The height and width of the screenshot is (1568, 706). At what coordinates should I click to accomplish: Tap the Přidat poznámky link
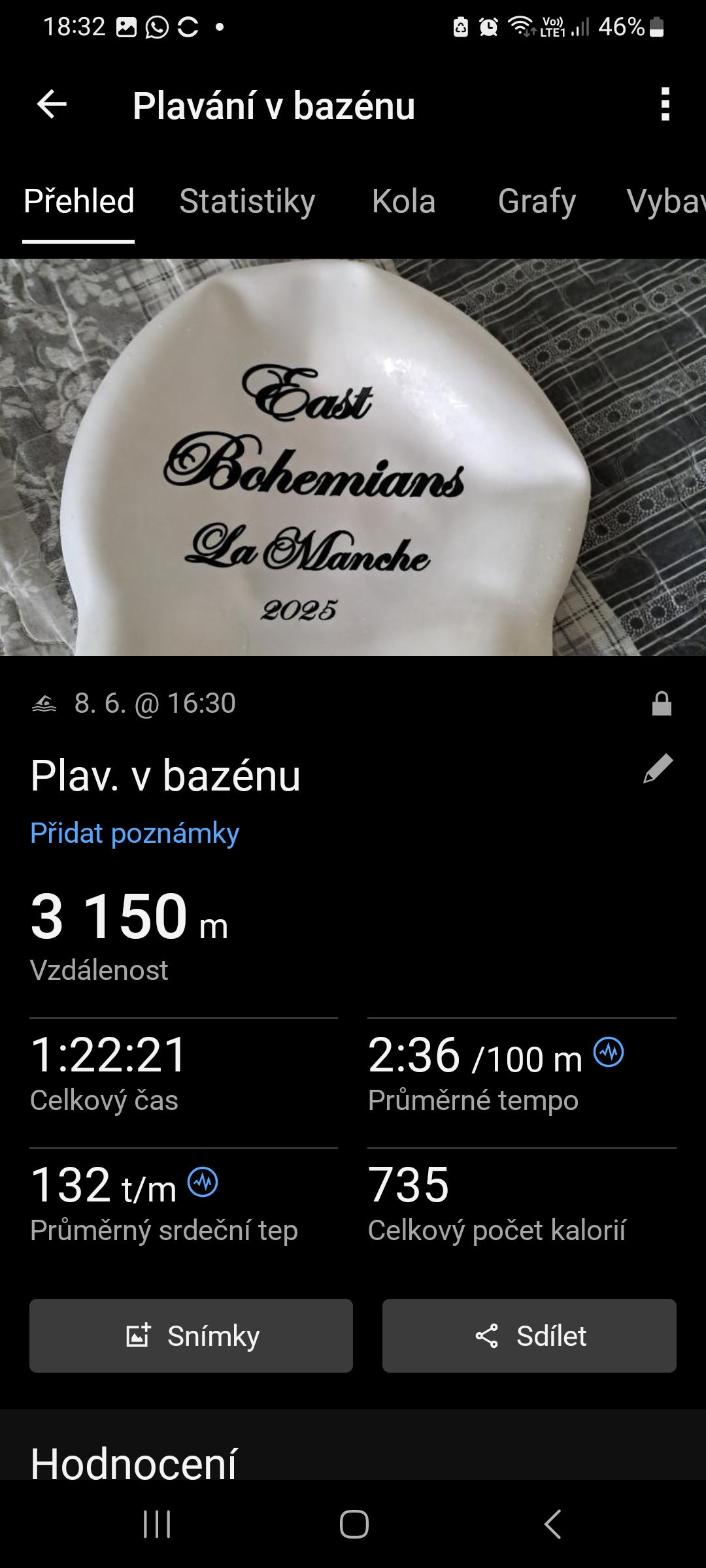[x=135, y=834]
